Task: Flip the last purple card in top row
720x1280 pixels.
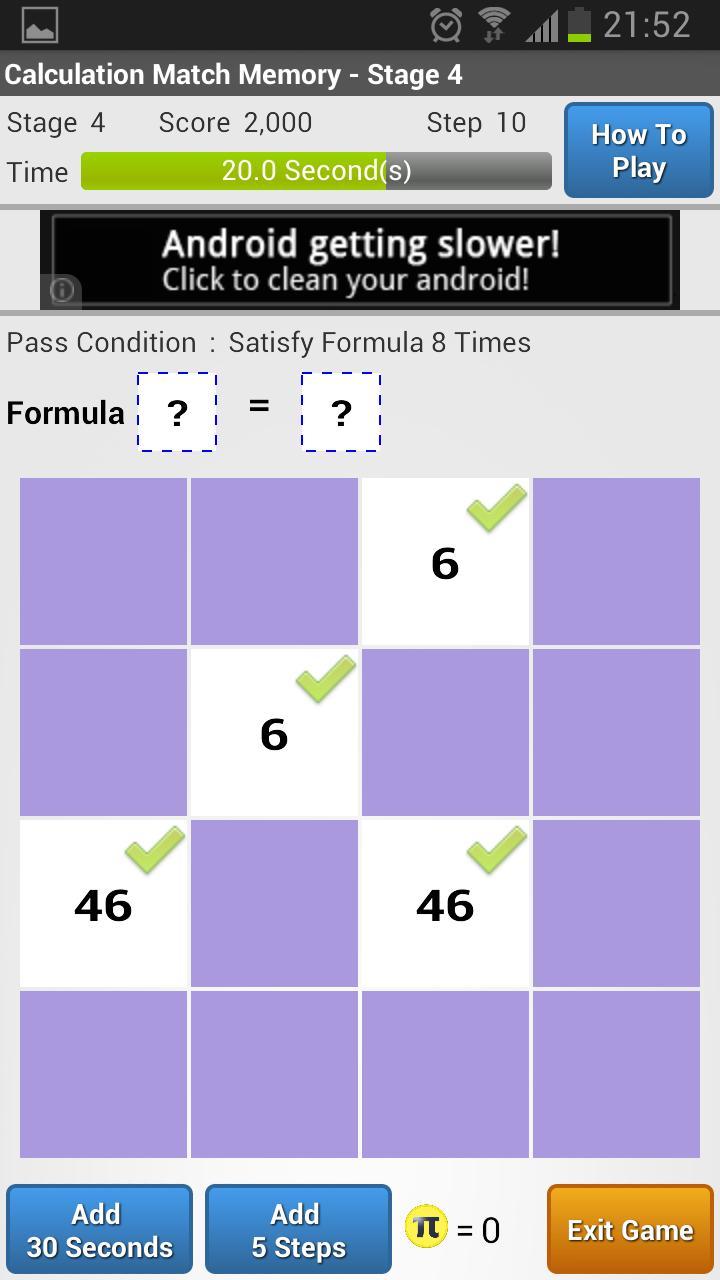Action: pyautogui.click(x=616, y=561)
